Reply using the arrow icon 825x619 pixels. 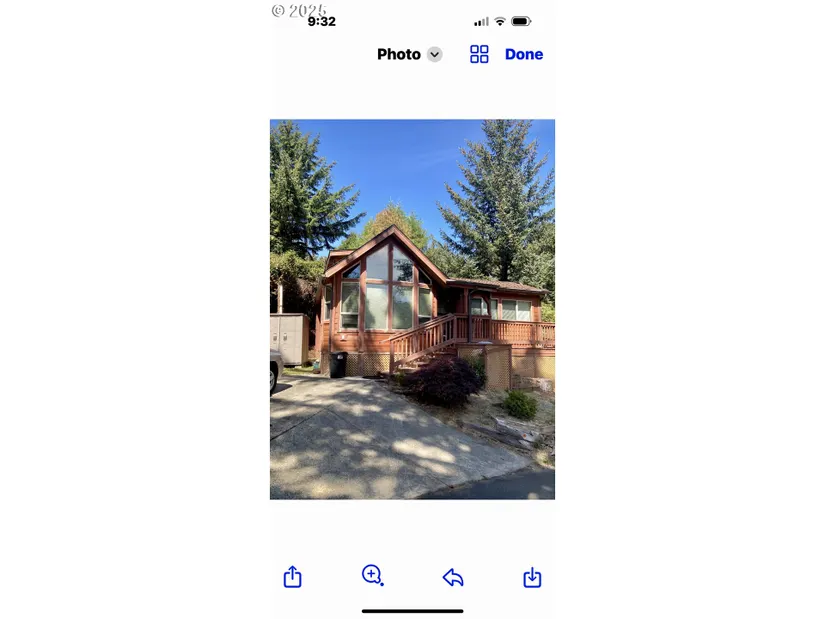453,577
